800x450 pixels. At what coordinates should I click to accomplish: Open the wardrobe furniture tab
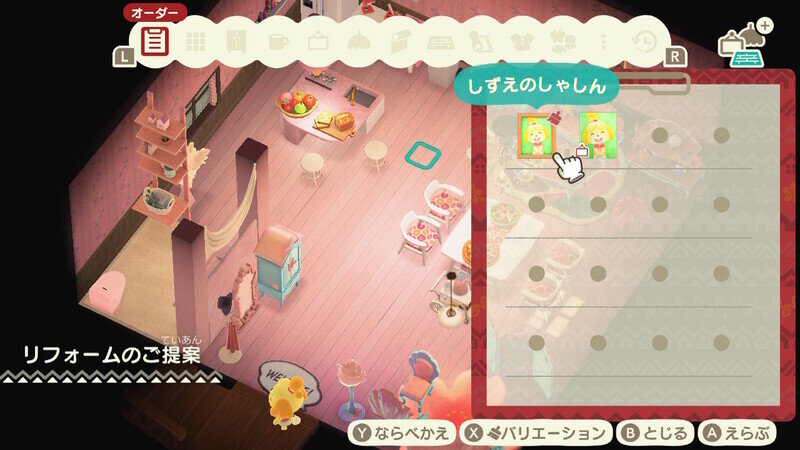[237, 42]
